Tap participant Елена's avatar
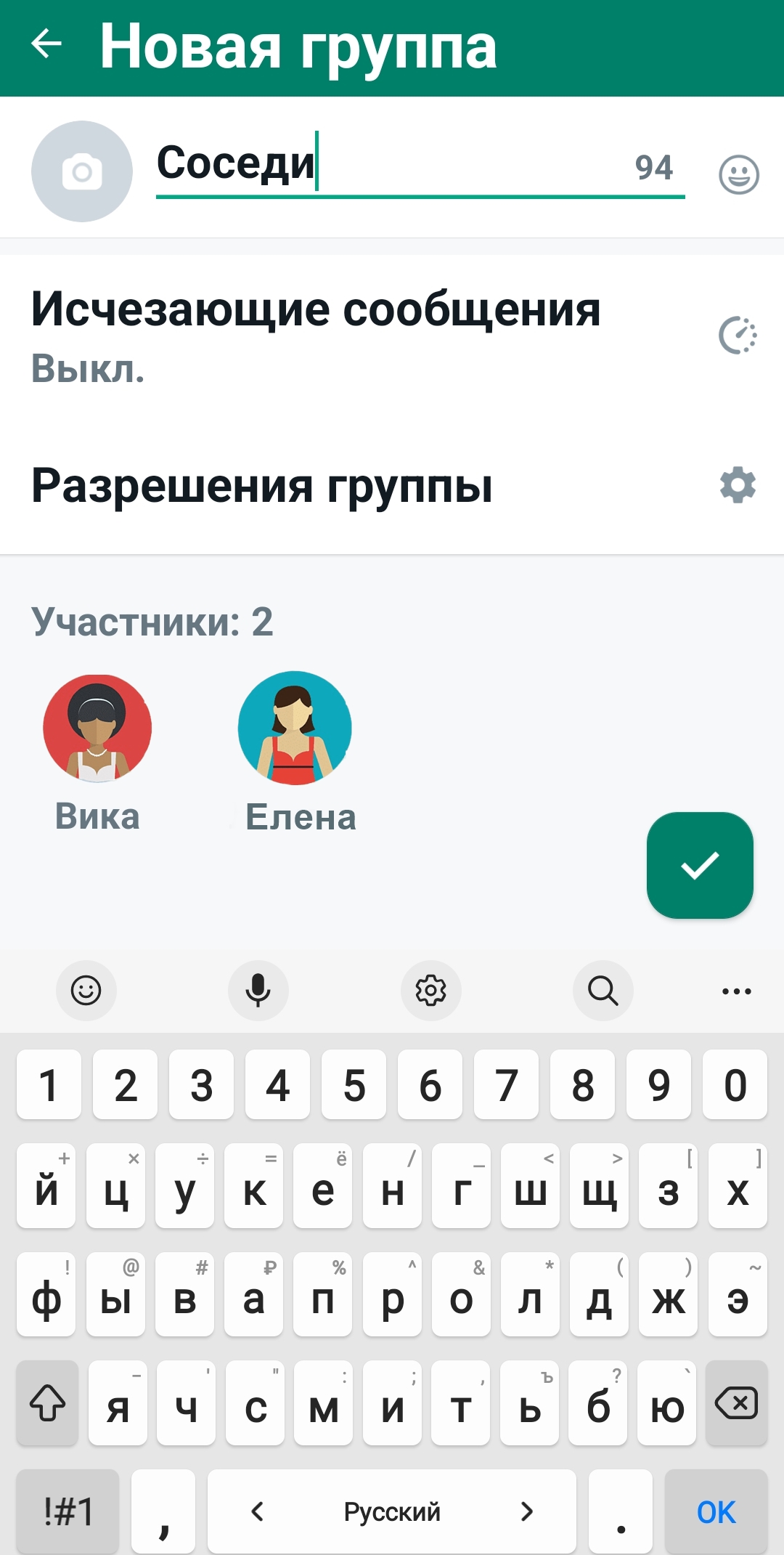784x1555 pixels. (295, 728)
